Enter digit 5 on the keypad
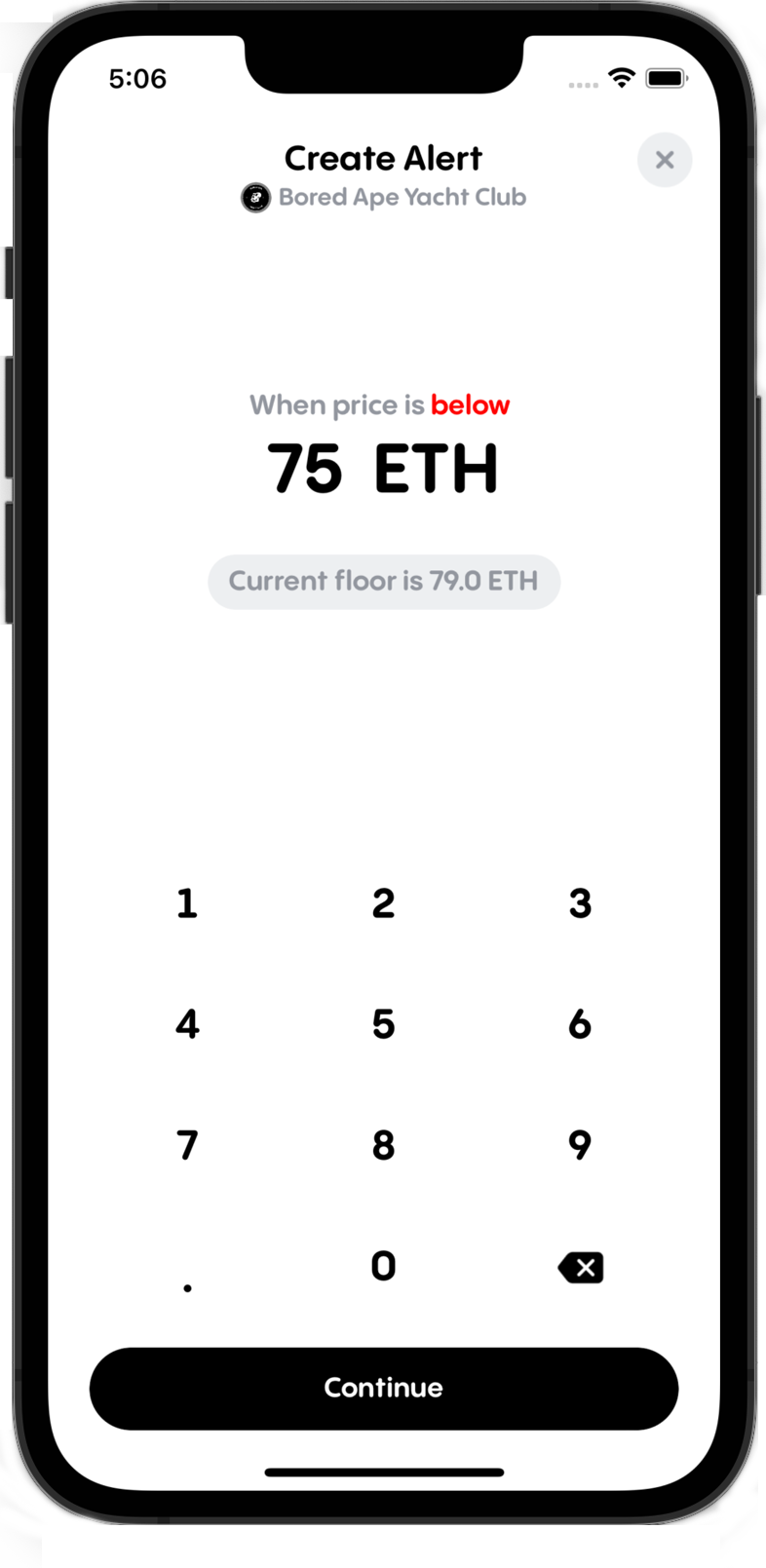 [x=384, y=1024]
